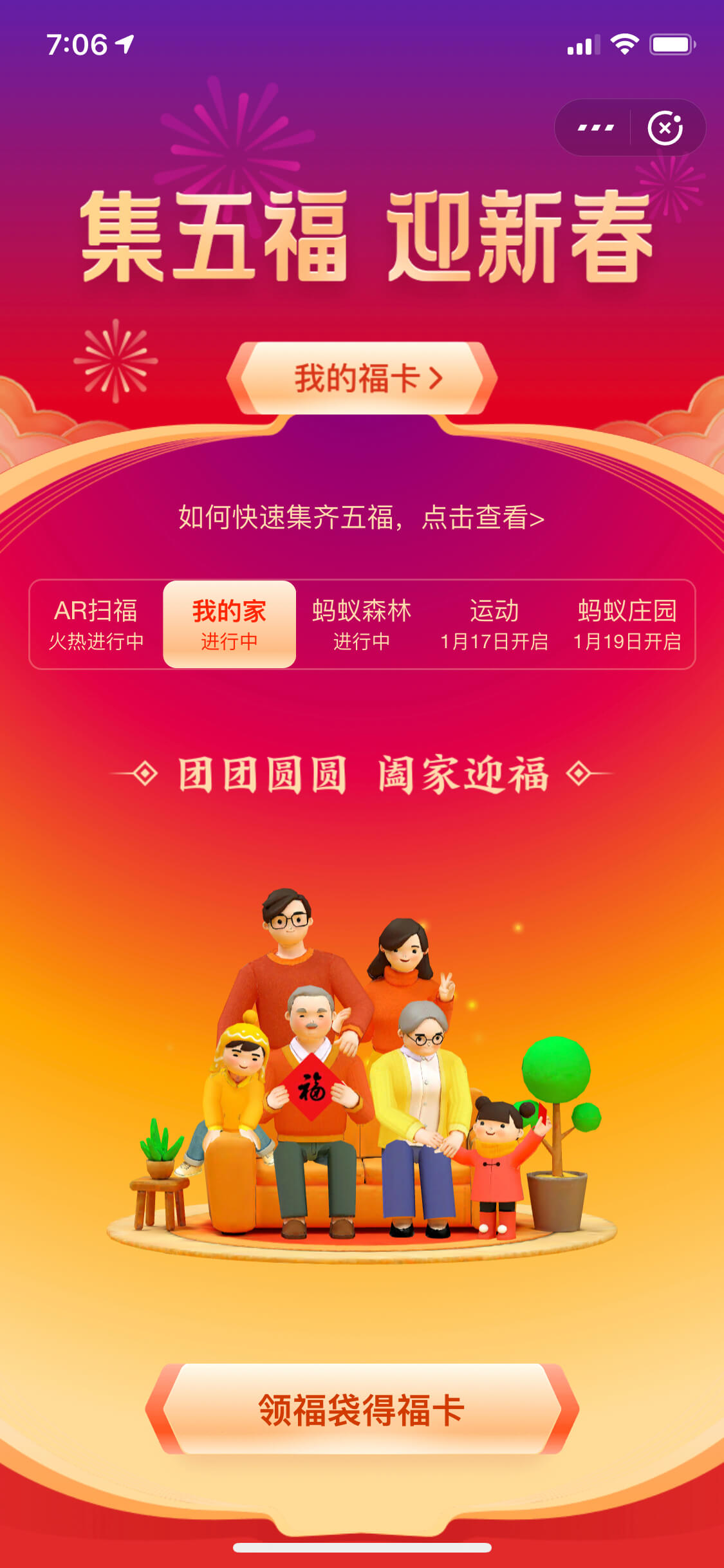Tap 领福袋得福卡 button

[362, 1409]
